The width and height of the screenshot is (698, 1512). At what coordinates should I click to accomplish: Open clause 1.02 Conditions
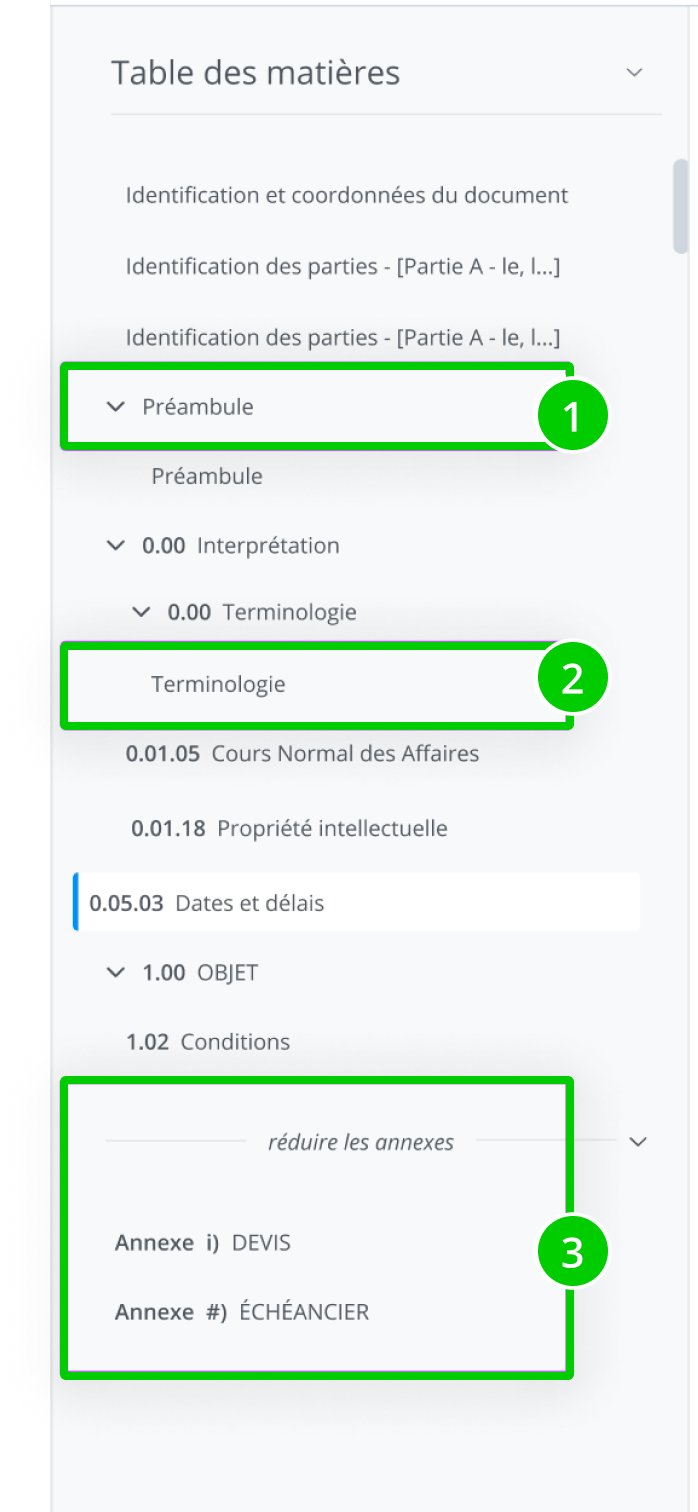[x=208, y=1042]
